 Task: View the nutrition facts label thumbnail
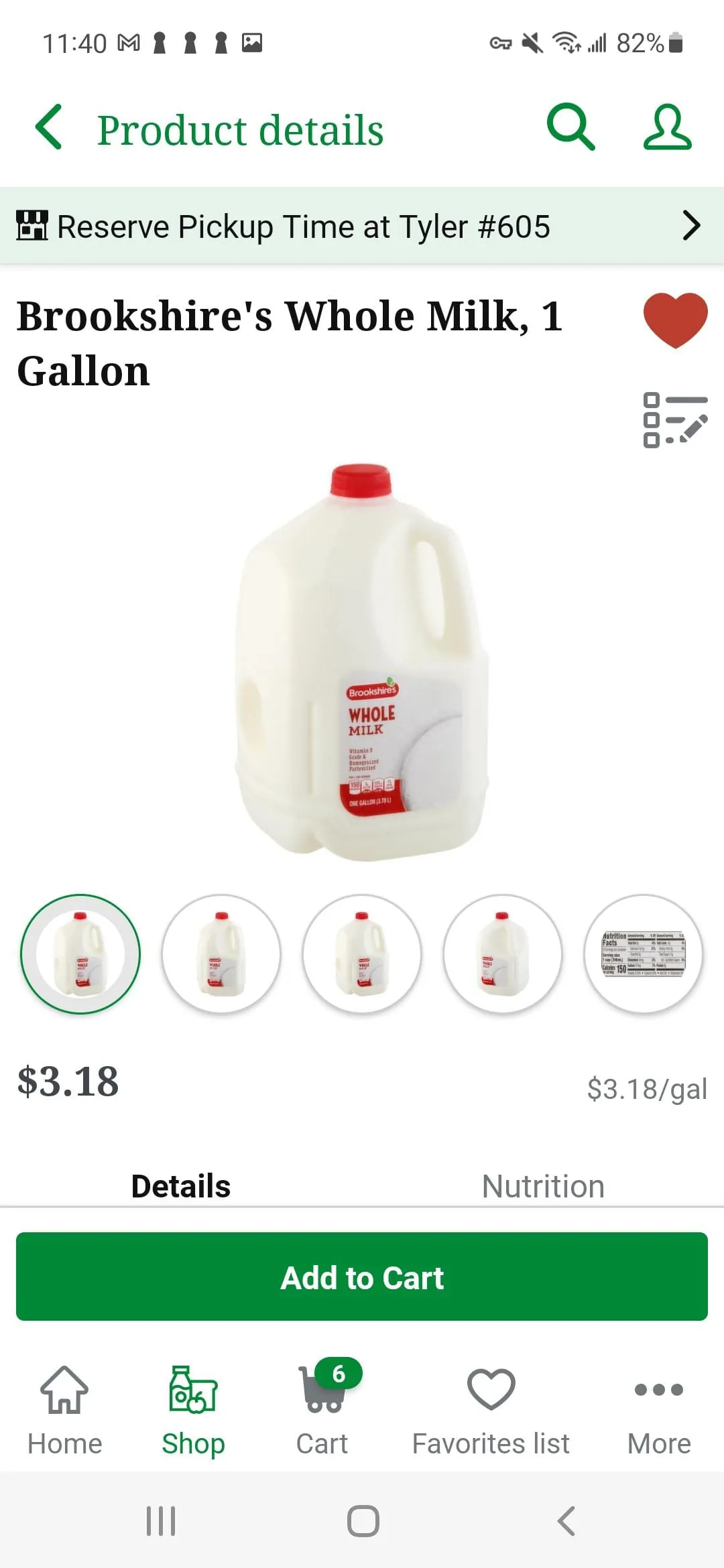coord(644,954)
